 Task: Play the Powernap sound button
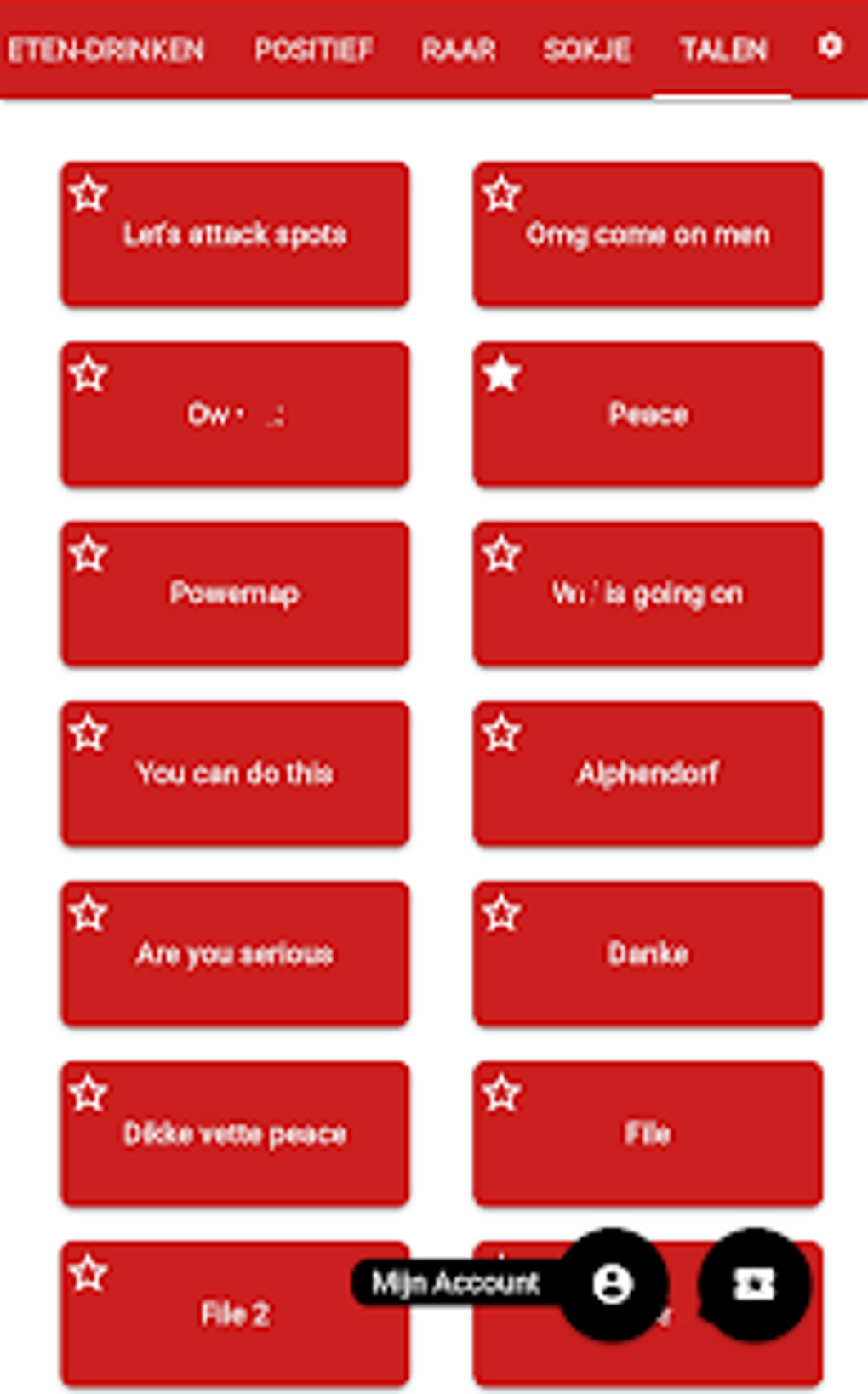(235, 594)
